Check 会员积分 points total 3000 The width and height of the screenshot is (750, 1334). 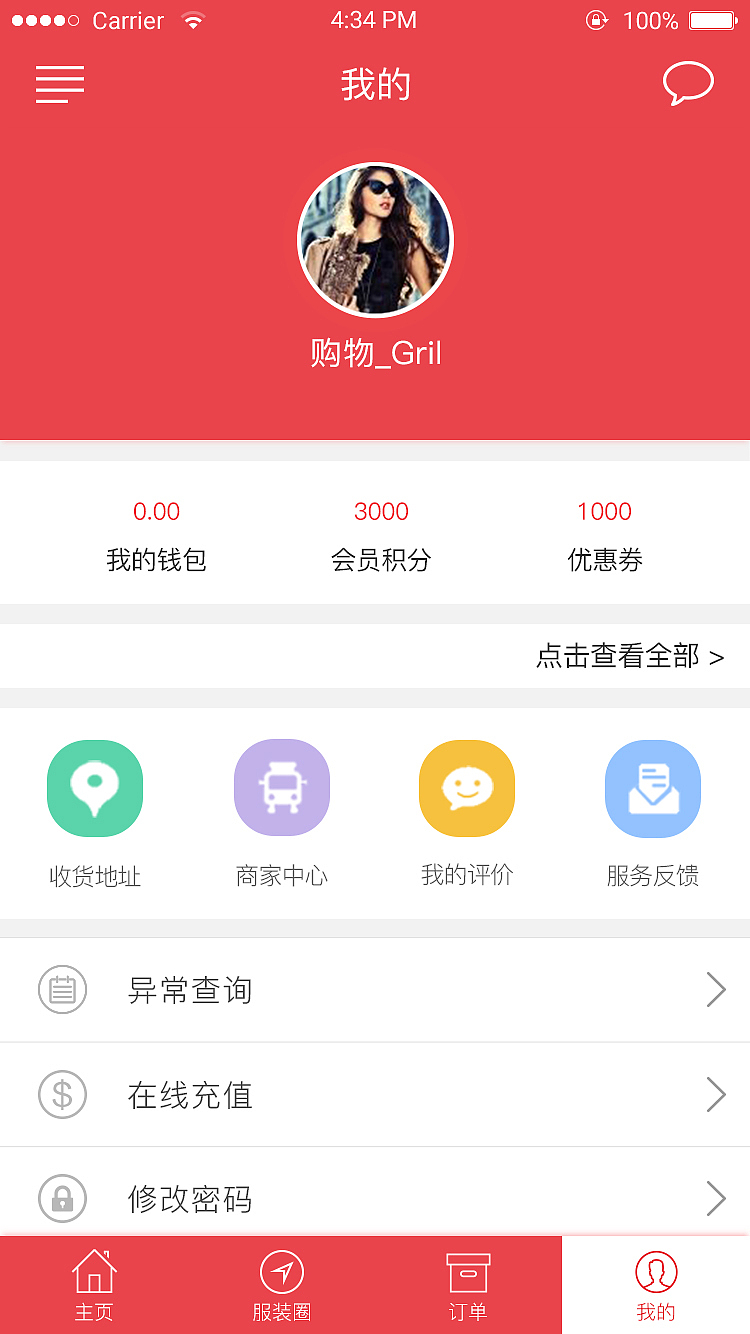(x=381, y=535)
